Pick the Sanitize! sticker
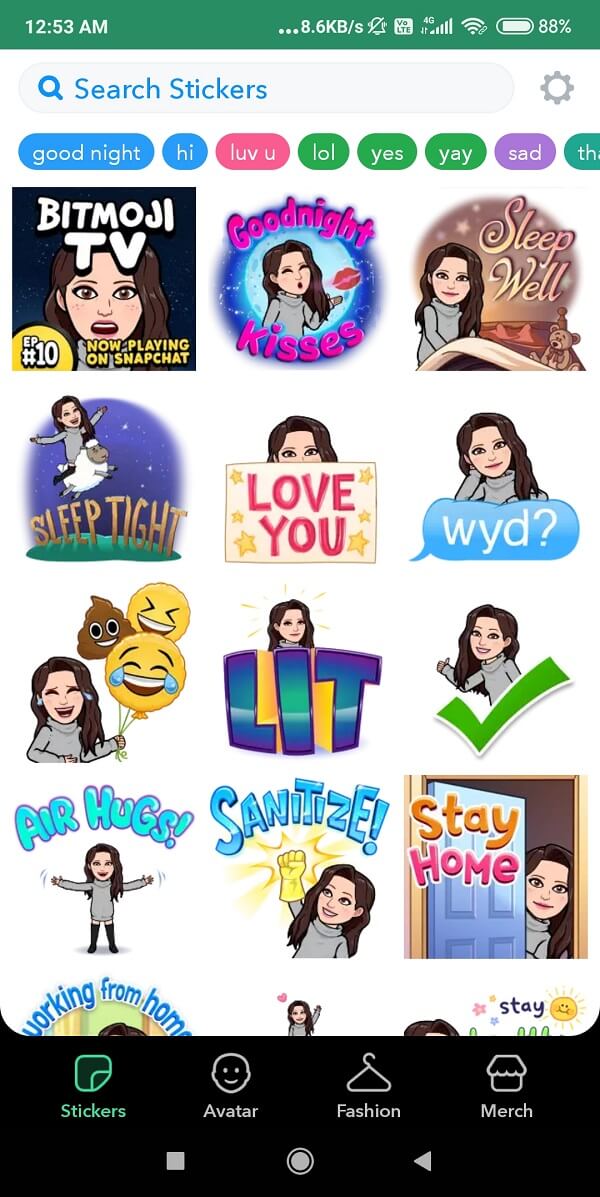 click(x=300, y=867)
